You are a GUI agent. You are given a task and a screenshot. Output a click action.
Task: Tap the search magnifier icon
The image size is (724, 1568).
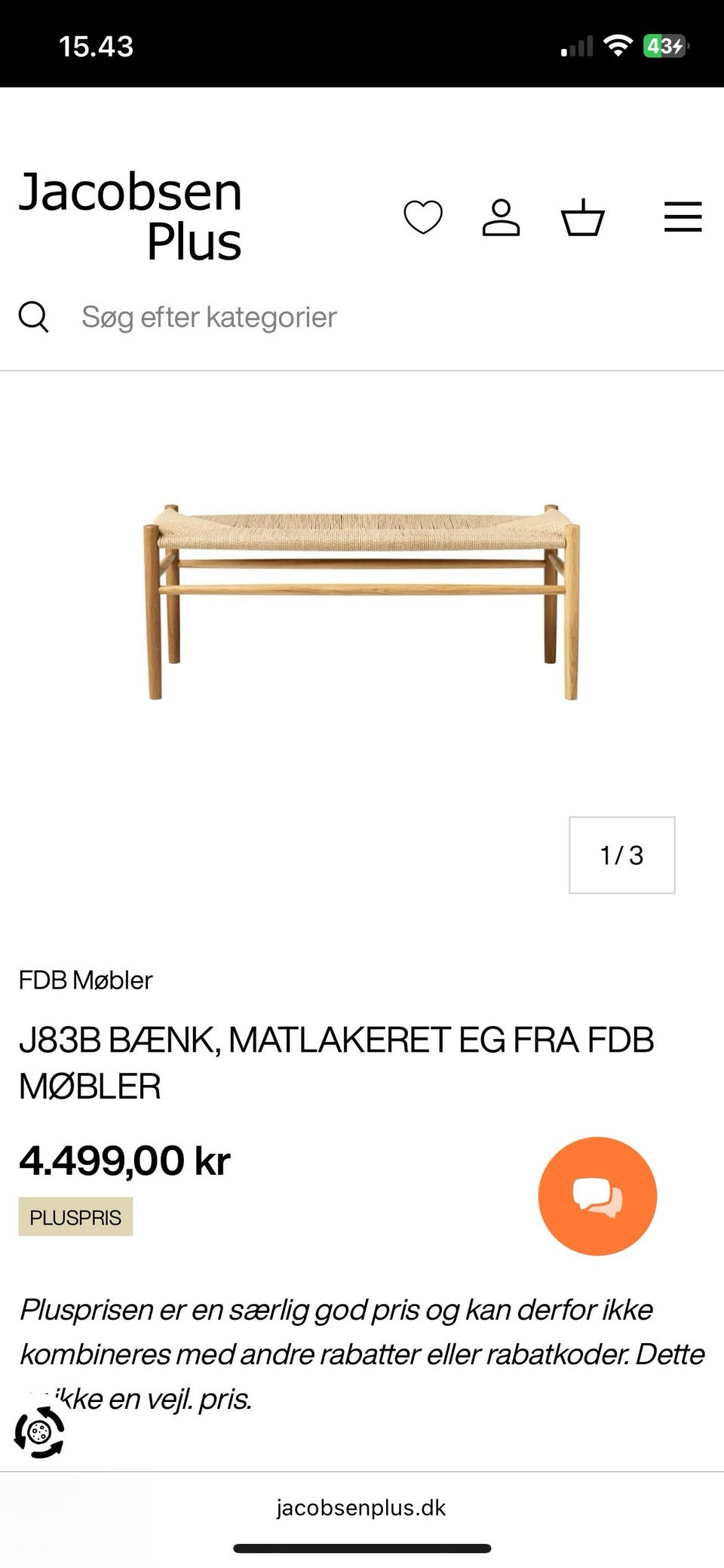tap(34, 317)
